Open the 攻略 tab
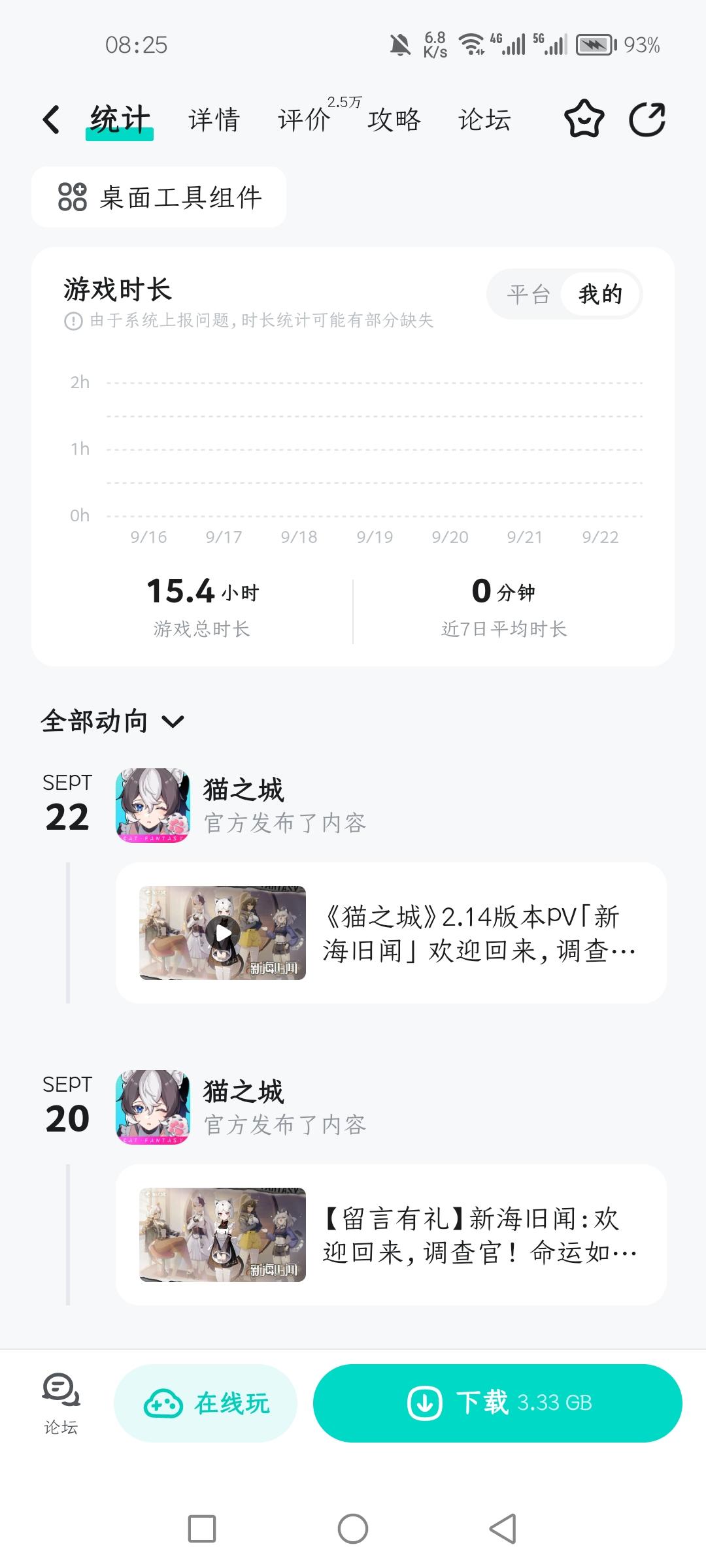This screenshot has height=1568, width=706. 393,120
